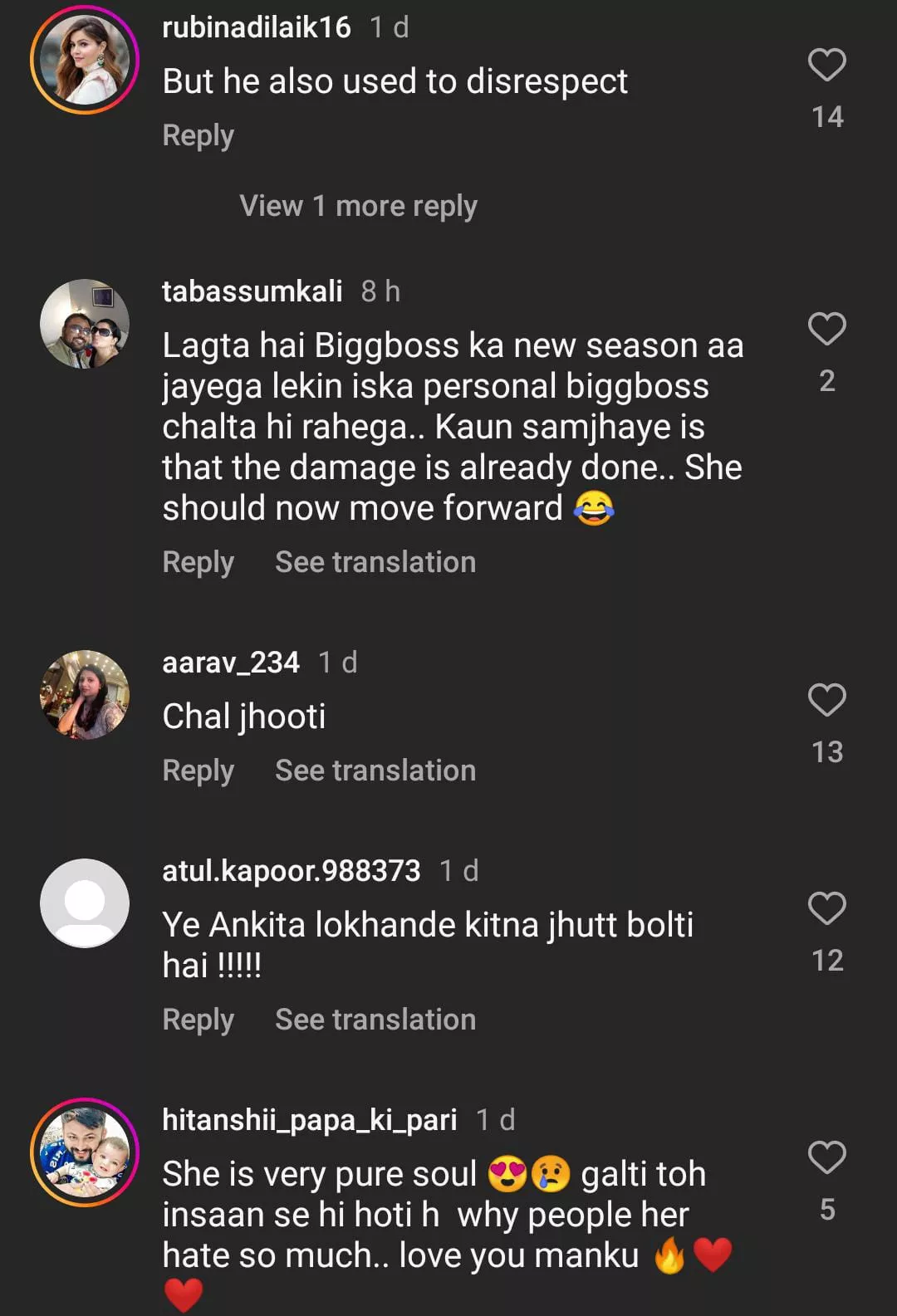The height and width of the screenshot is (1316, 897).
Task: See translation of aarav_234's comment
Action: pyautogui.click(x=375, y=771)
